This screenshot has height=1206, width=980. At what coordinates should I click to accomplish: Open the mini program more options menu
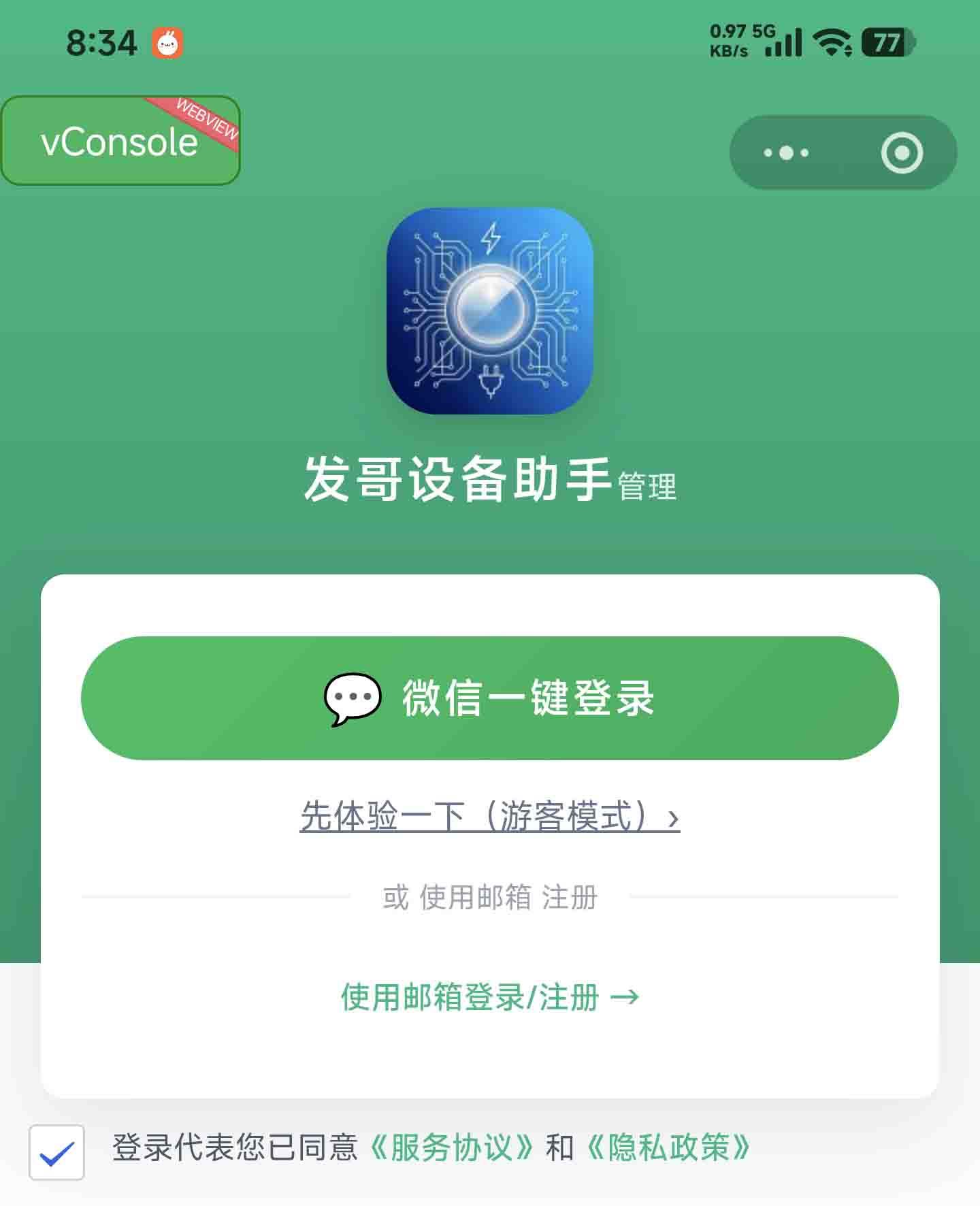[x=786, y=152]
